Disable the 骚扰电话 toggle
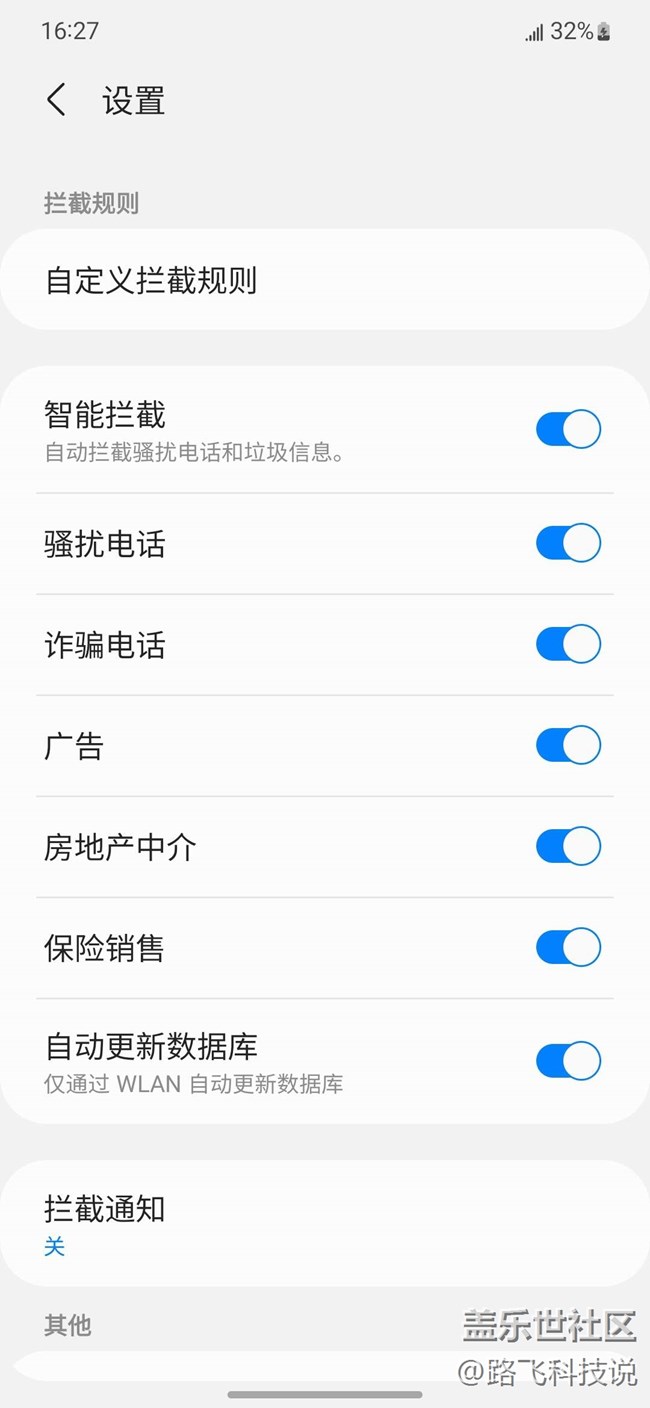The width and height of the screenshot is (650, 1408). click(568, 544)
